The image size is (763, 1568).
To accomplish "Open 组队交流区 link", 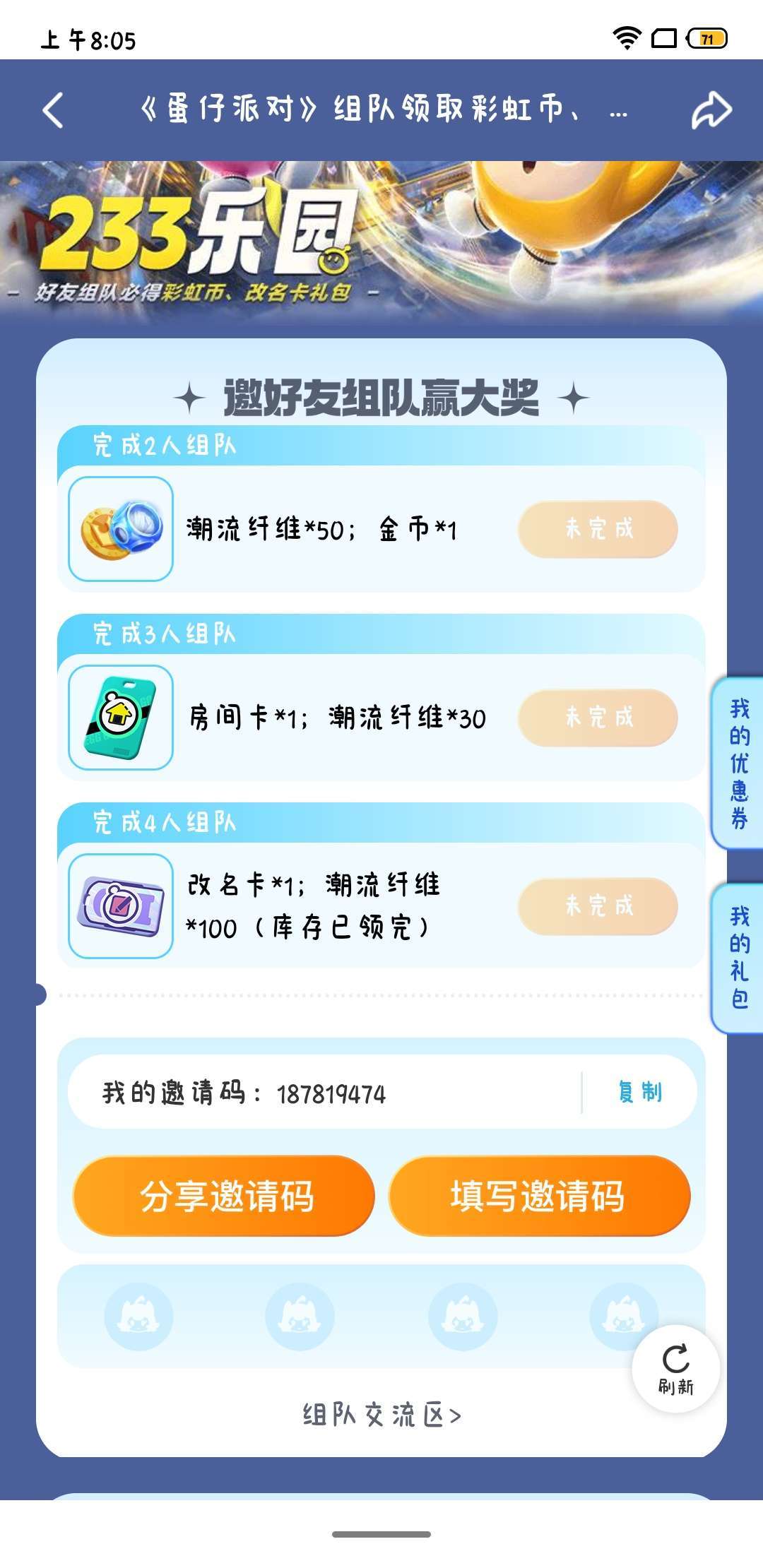I will click(x=381, y=1415).
